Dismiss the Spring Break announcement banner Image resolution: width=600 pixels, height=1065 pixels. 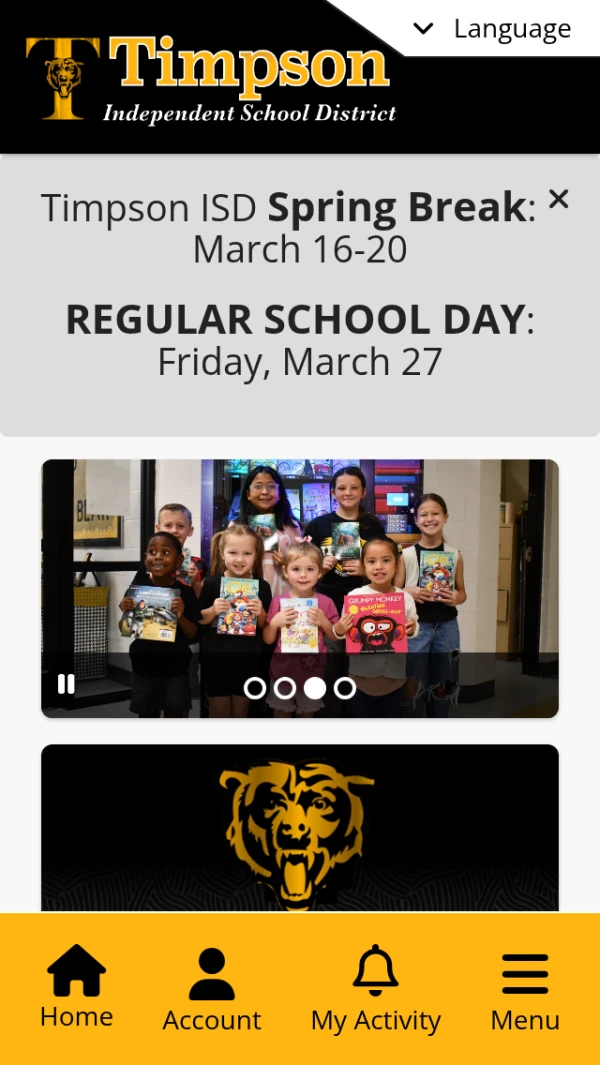click(x=558, y=199)
